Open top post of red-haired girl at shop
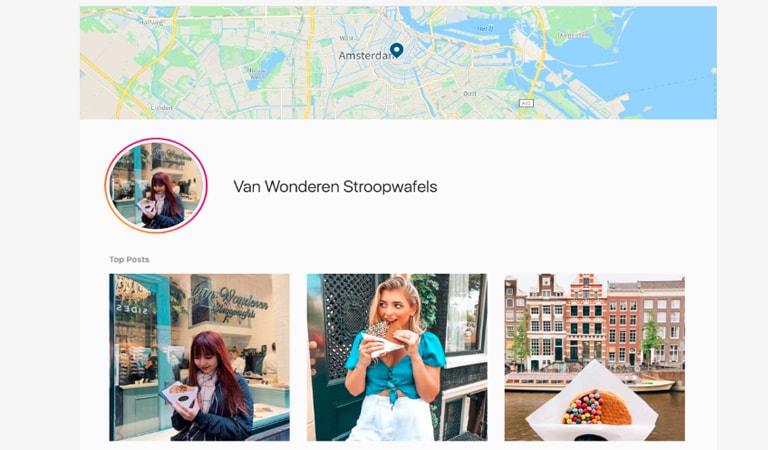 (199, 357)
